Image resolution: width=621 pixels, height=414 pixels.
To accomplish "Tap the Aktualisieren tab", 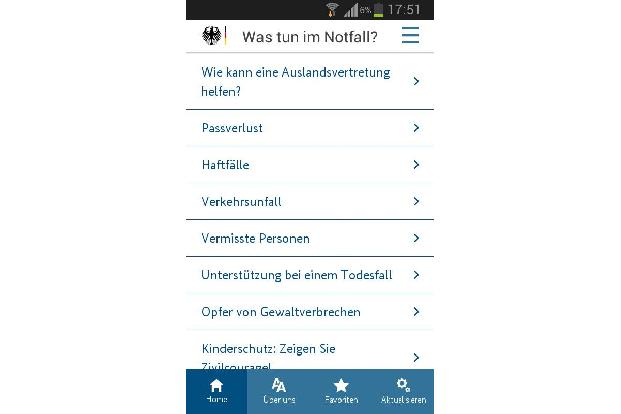I will [x=403, y=391].
